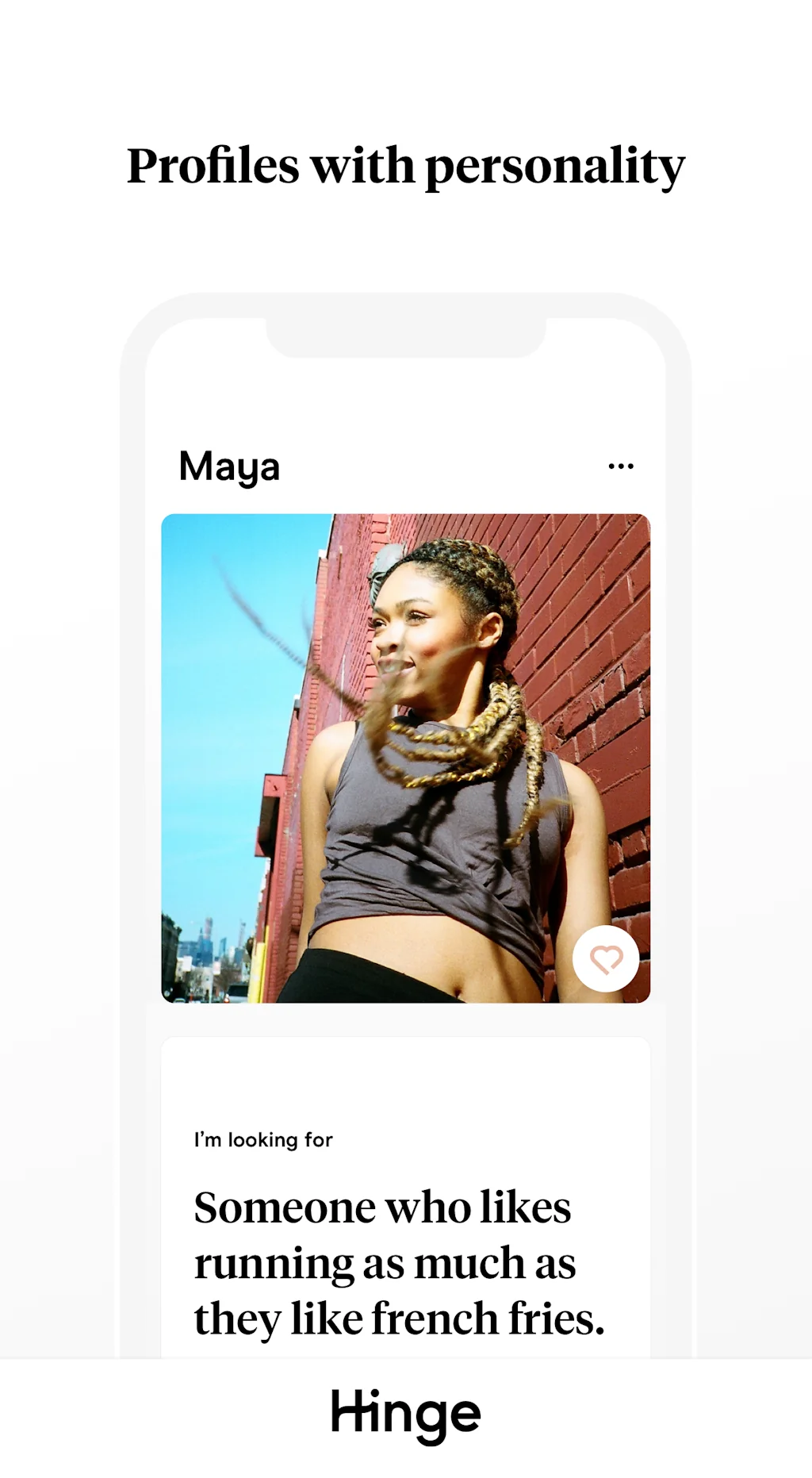Click the Hinge logo at the bottom
The width and height of the screenshot is (812, 1478).
[406, 1416]
